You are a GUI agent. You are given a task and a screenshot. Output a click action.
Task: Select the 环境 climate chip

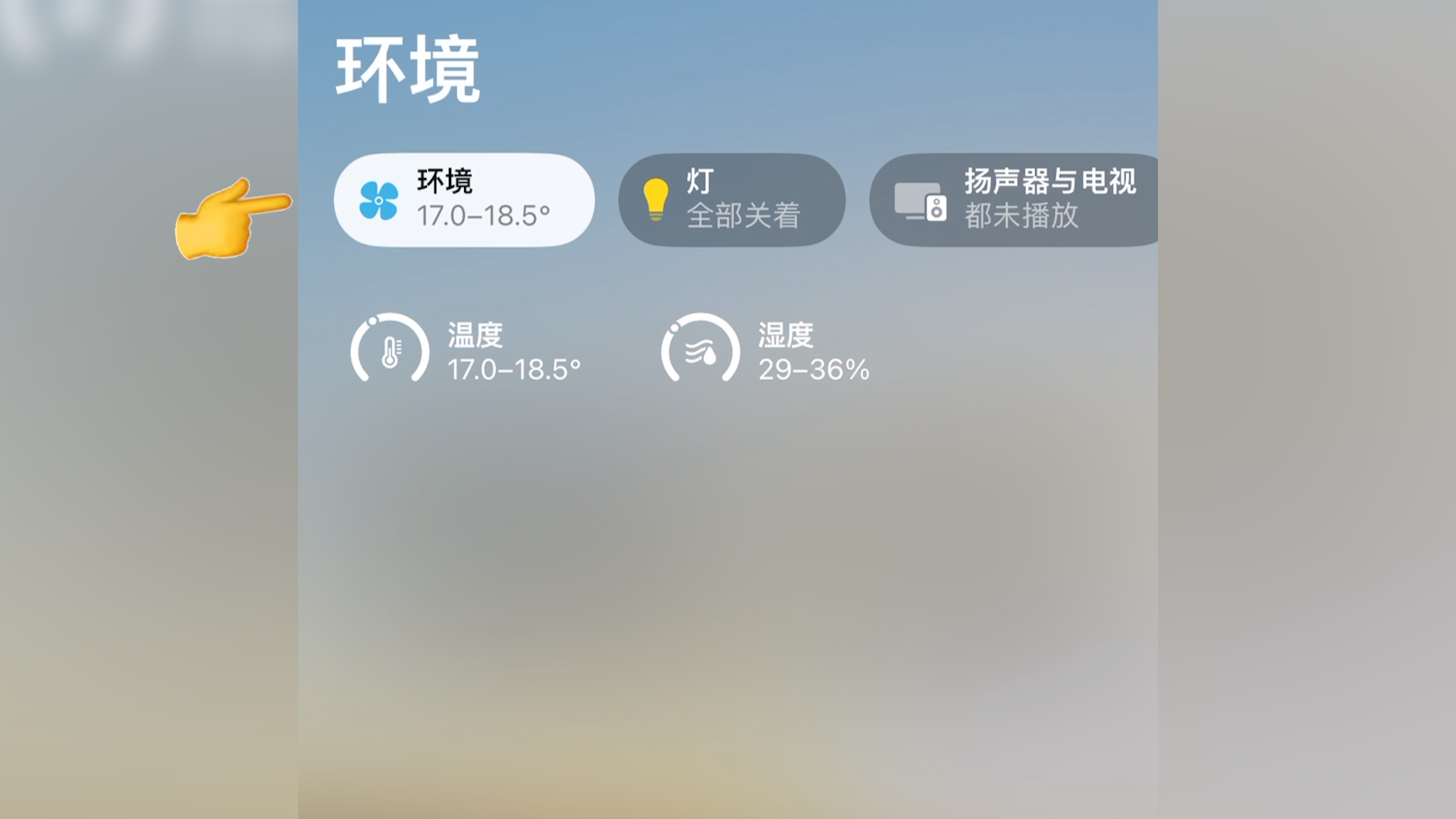464,200
